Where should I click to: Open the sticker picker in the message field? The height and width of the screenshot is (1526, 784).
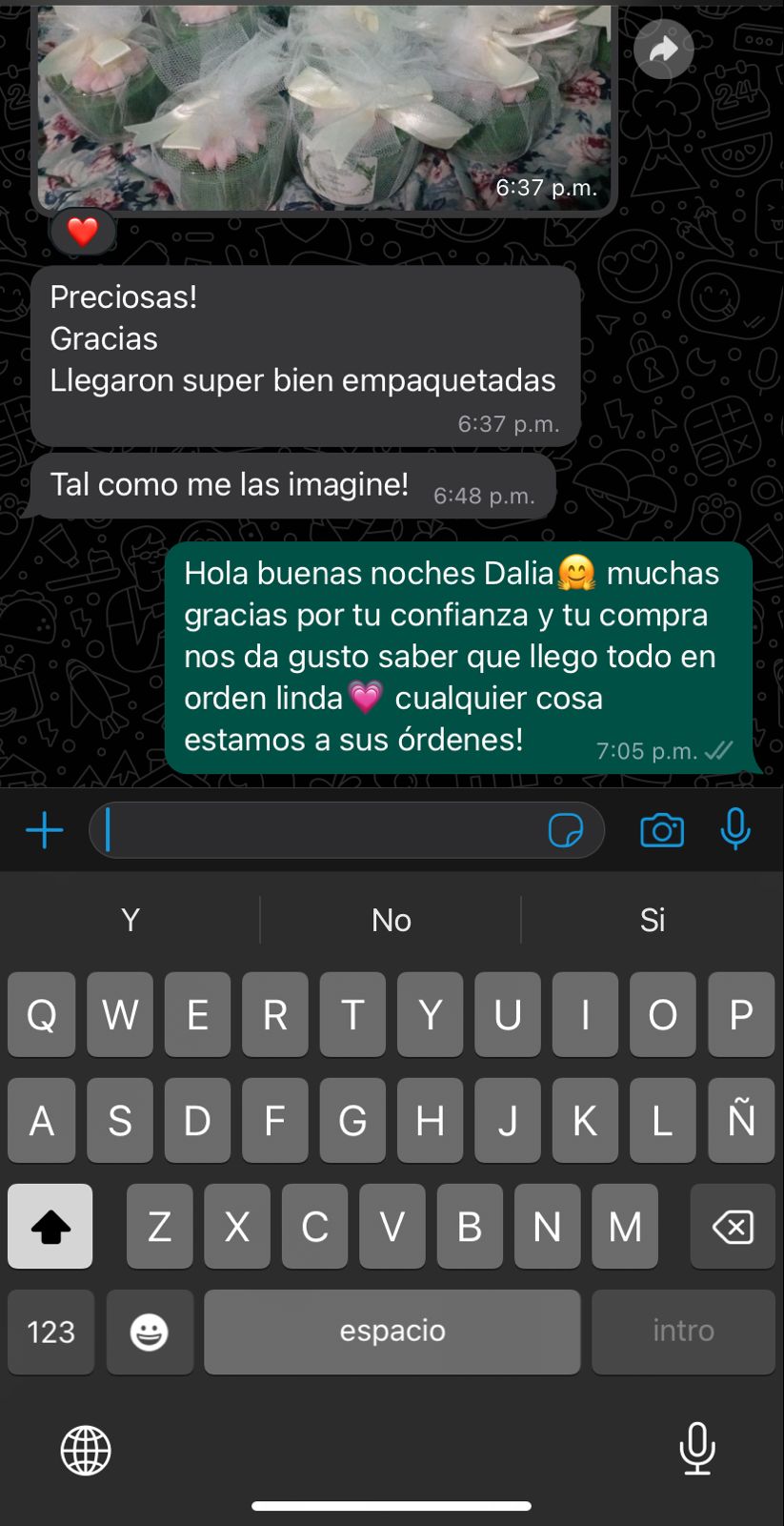(569, 830)
